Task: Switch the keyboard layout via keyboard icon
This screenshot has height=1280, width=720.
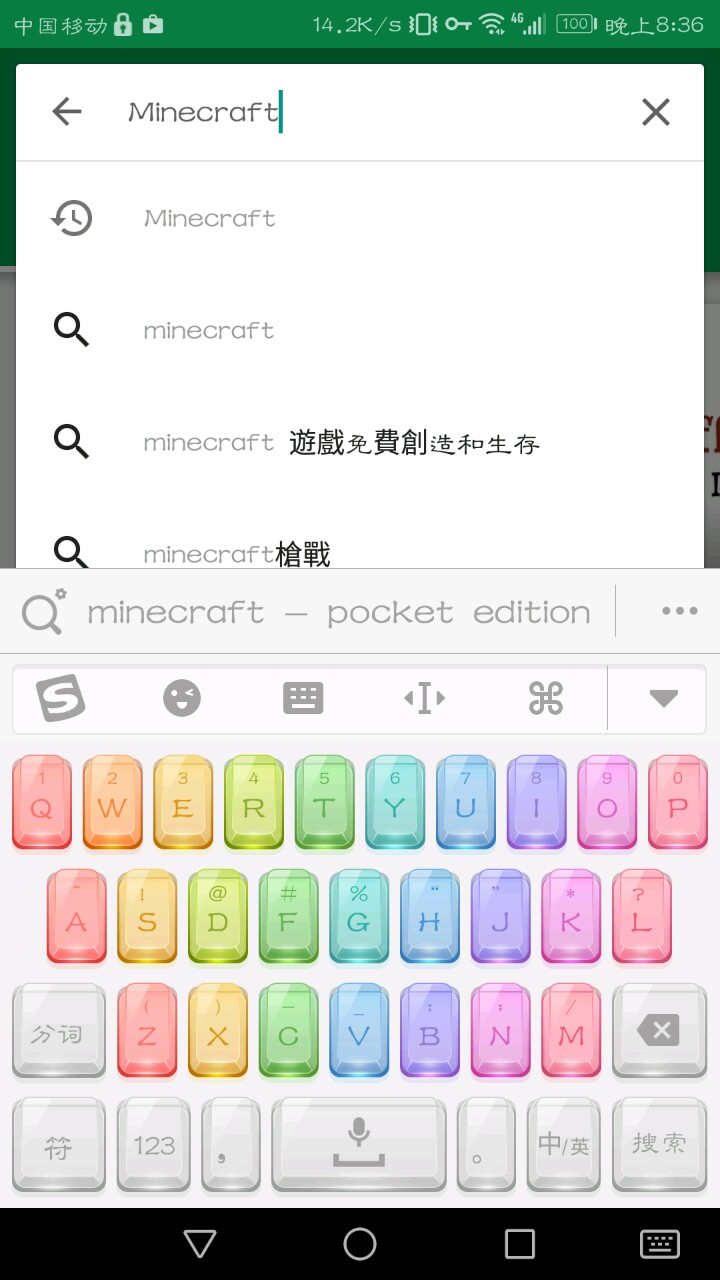Action: tap(303, 697)
